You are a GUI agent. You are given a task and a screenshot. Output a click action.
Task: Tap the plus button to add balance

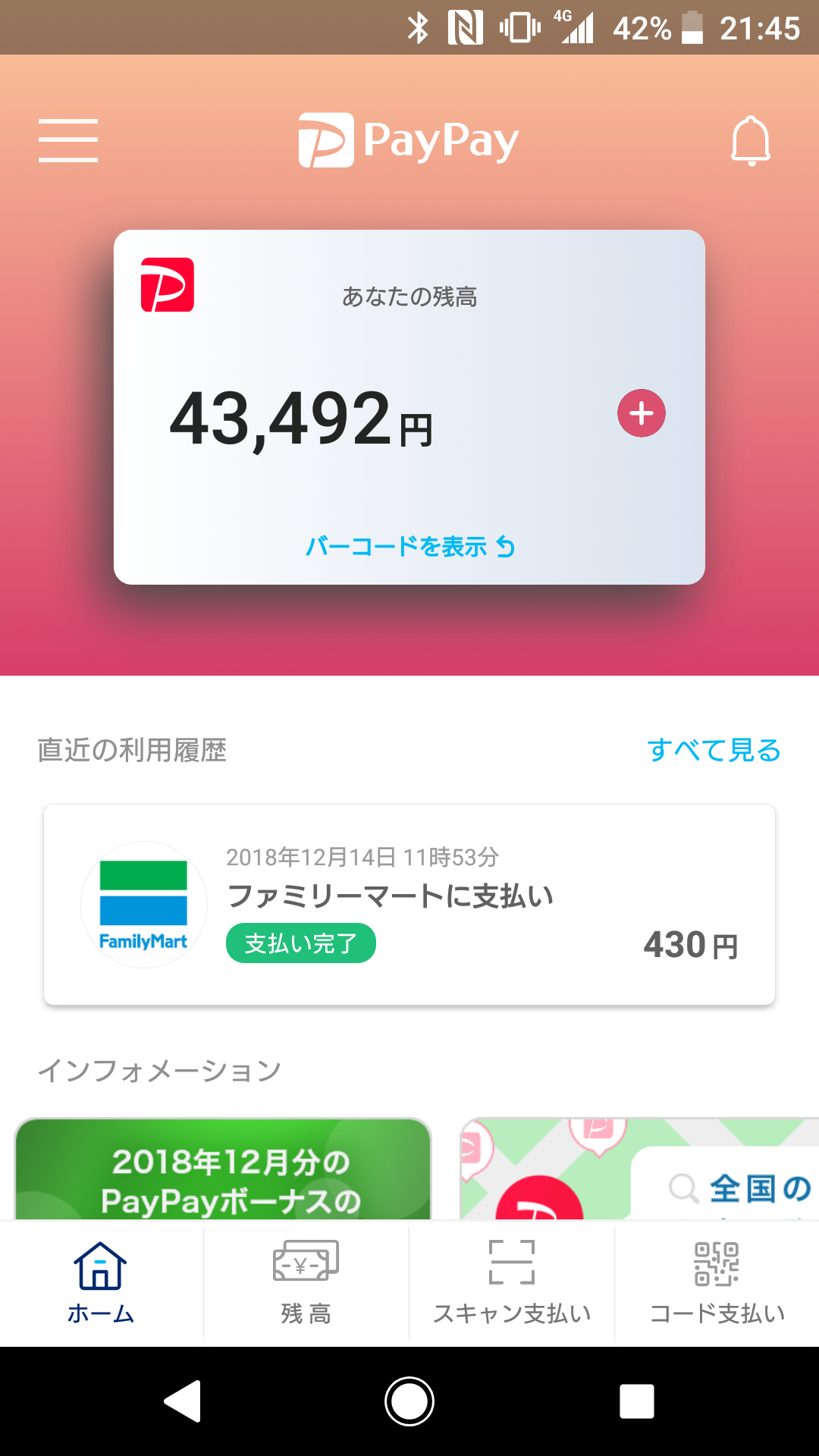click(641, 413)
